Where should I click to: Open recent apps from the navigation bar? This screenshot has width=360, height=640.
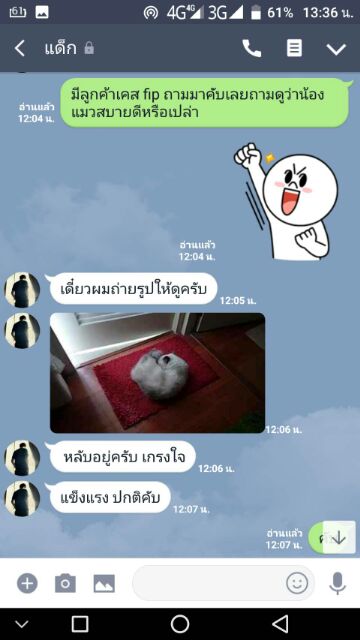click(80, 624)
